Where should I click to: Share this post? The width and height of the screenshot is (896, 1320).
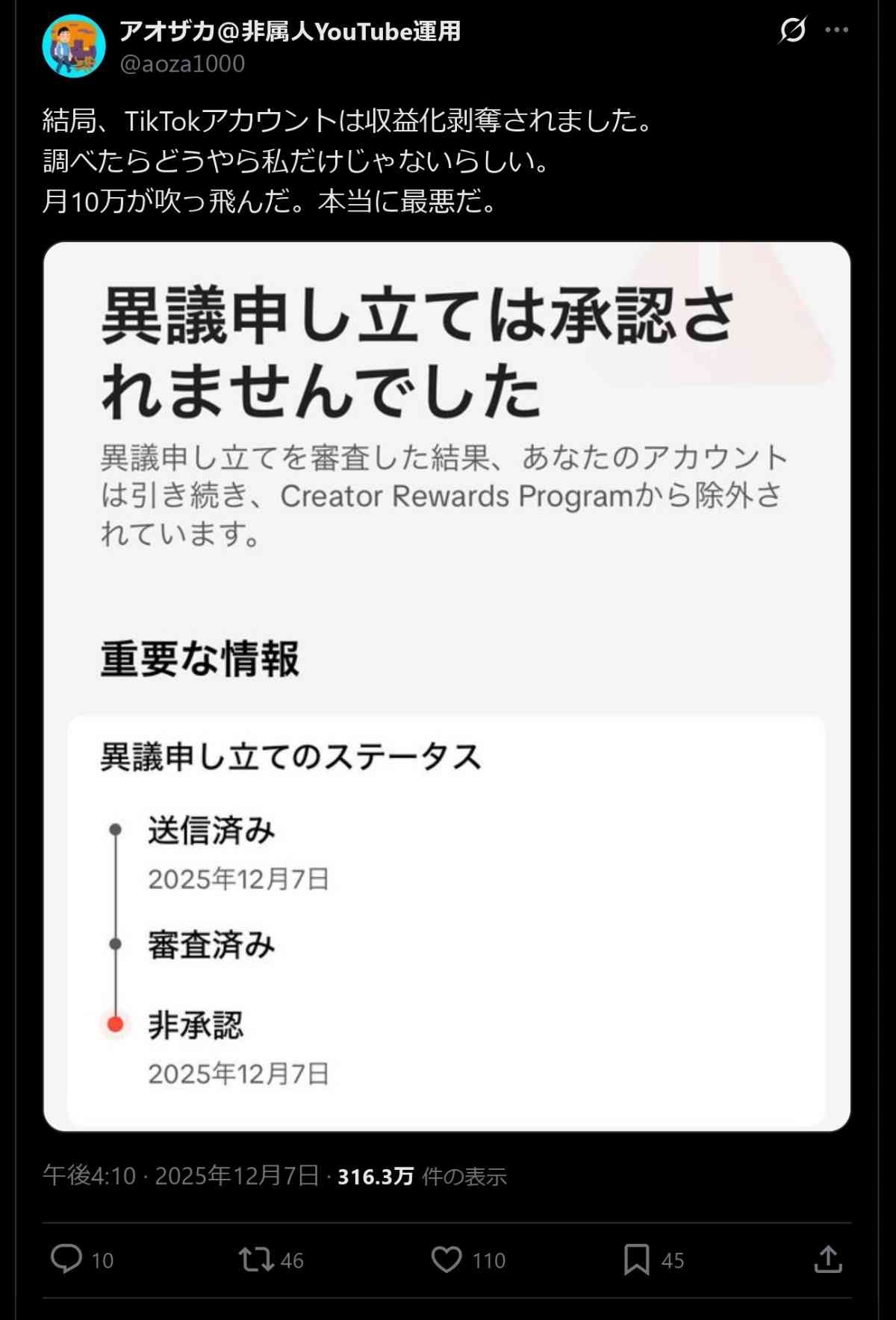[827, 1259]
